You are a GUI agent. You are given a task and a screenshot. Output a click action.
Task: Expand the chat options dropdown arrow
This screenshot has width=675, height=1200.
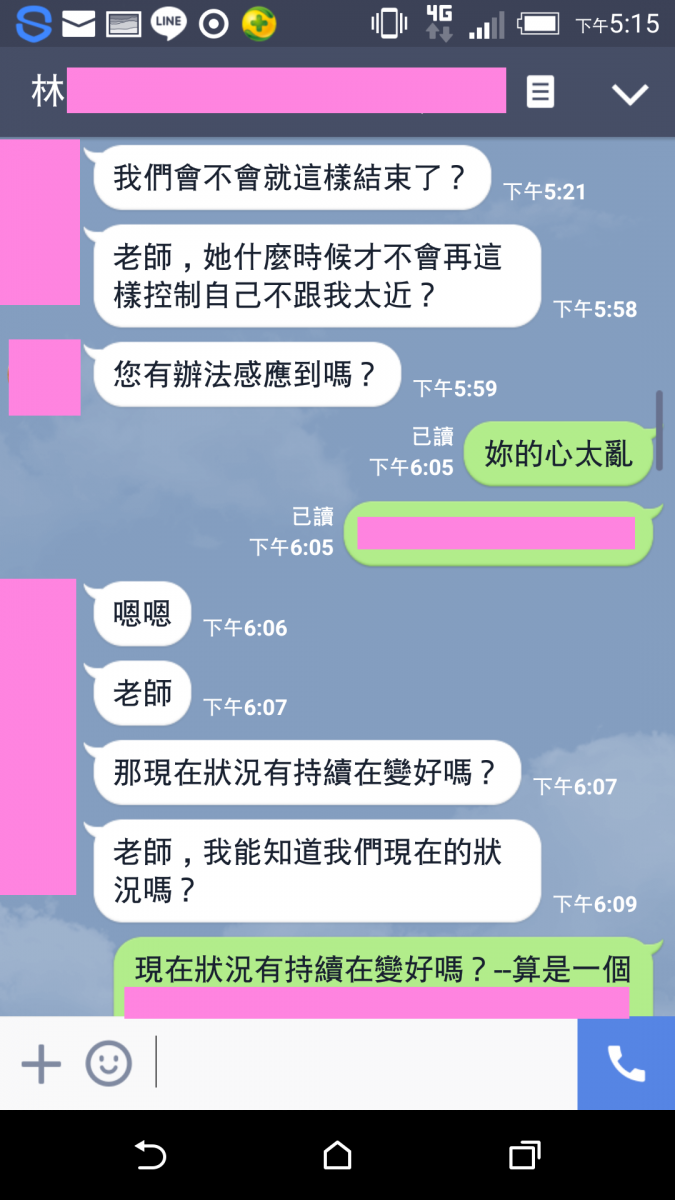click(630, 94)
